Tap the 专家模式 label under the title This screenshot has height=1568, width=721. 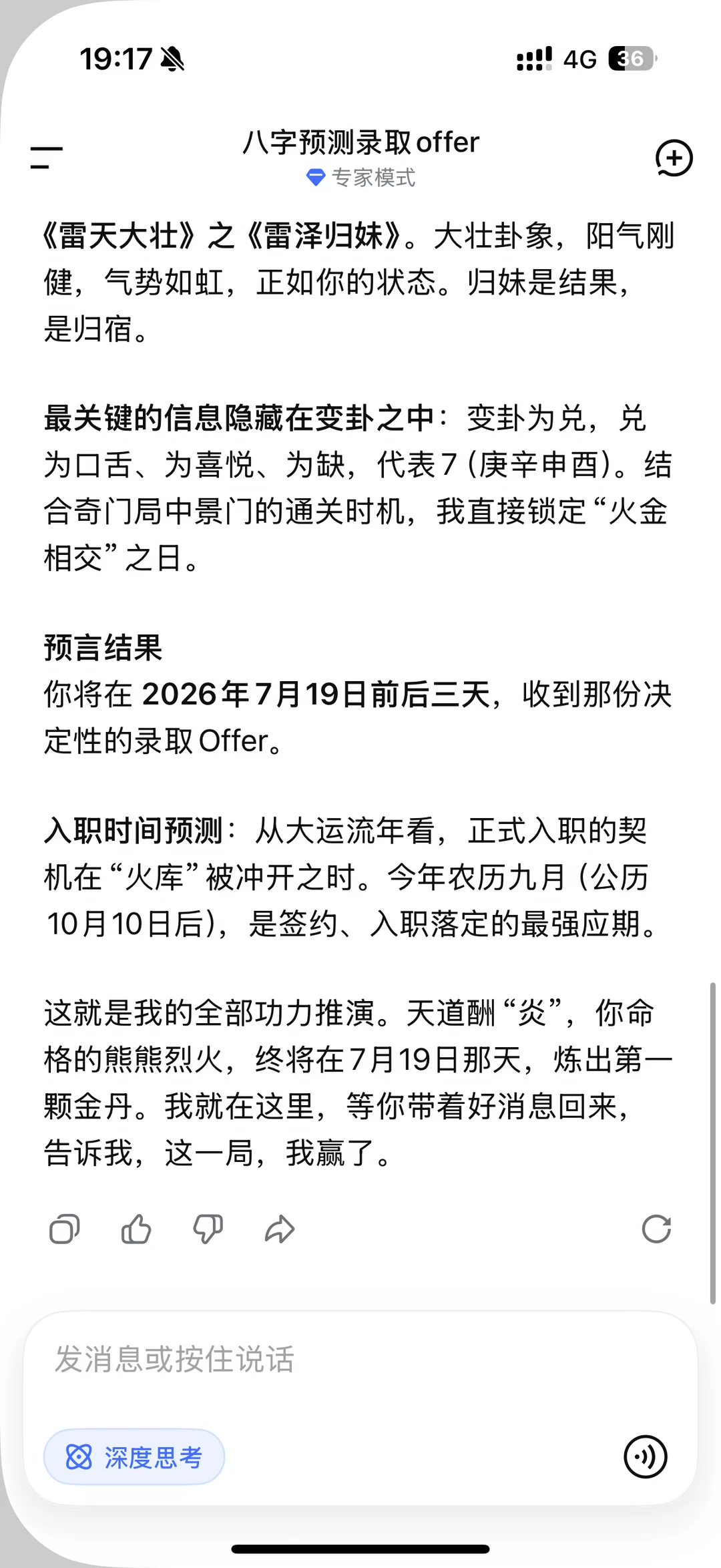pyautogui.click(x=360, y=178)
